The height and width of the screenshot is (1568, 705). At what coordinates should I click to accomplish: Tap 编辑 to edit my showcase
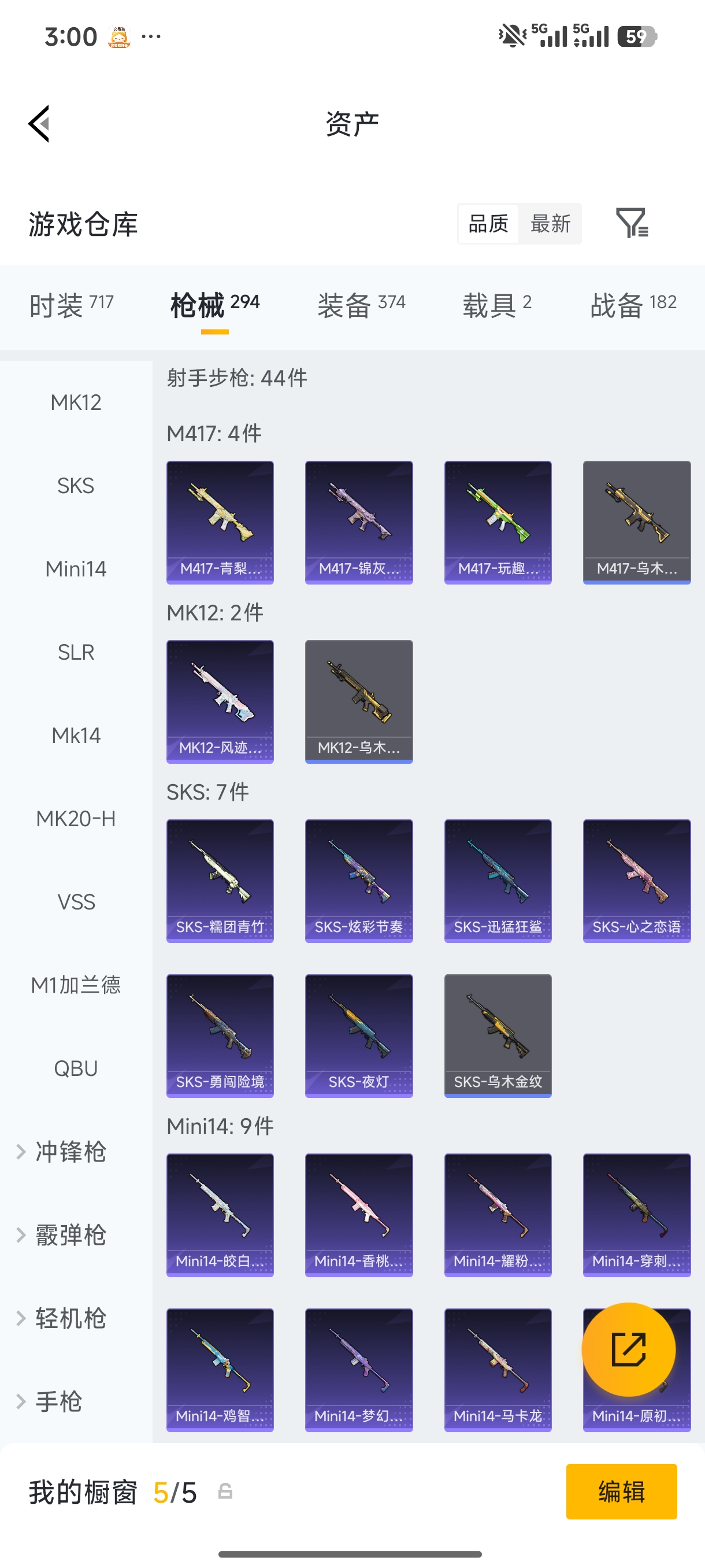point(621,1491)
